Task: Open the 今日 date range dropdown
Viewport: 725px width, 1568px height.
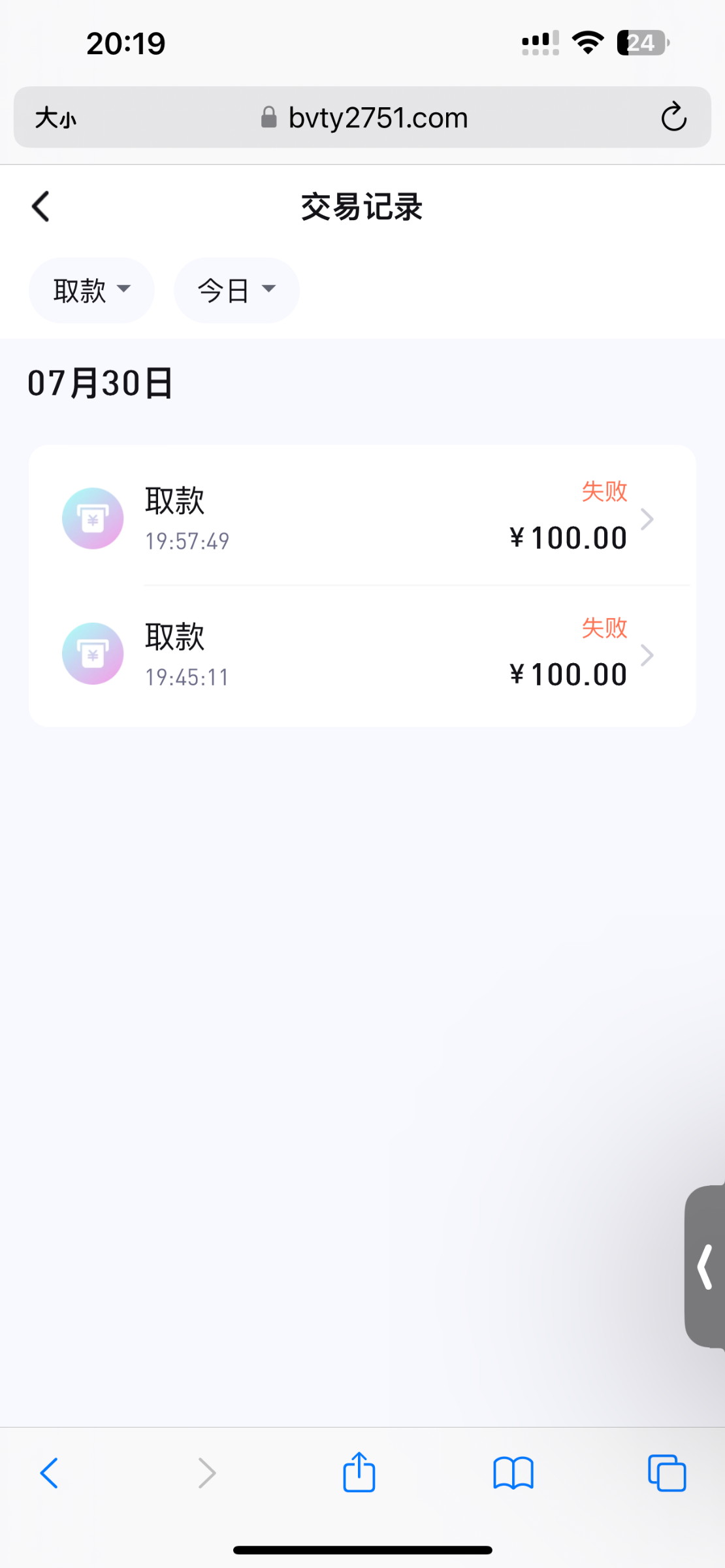Action: [236, 290]
